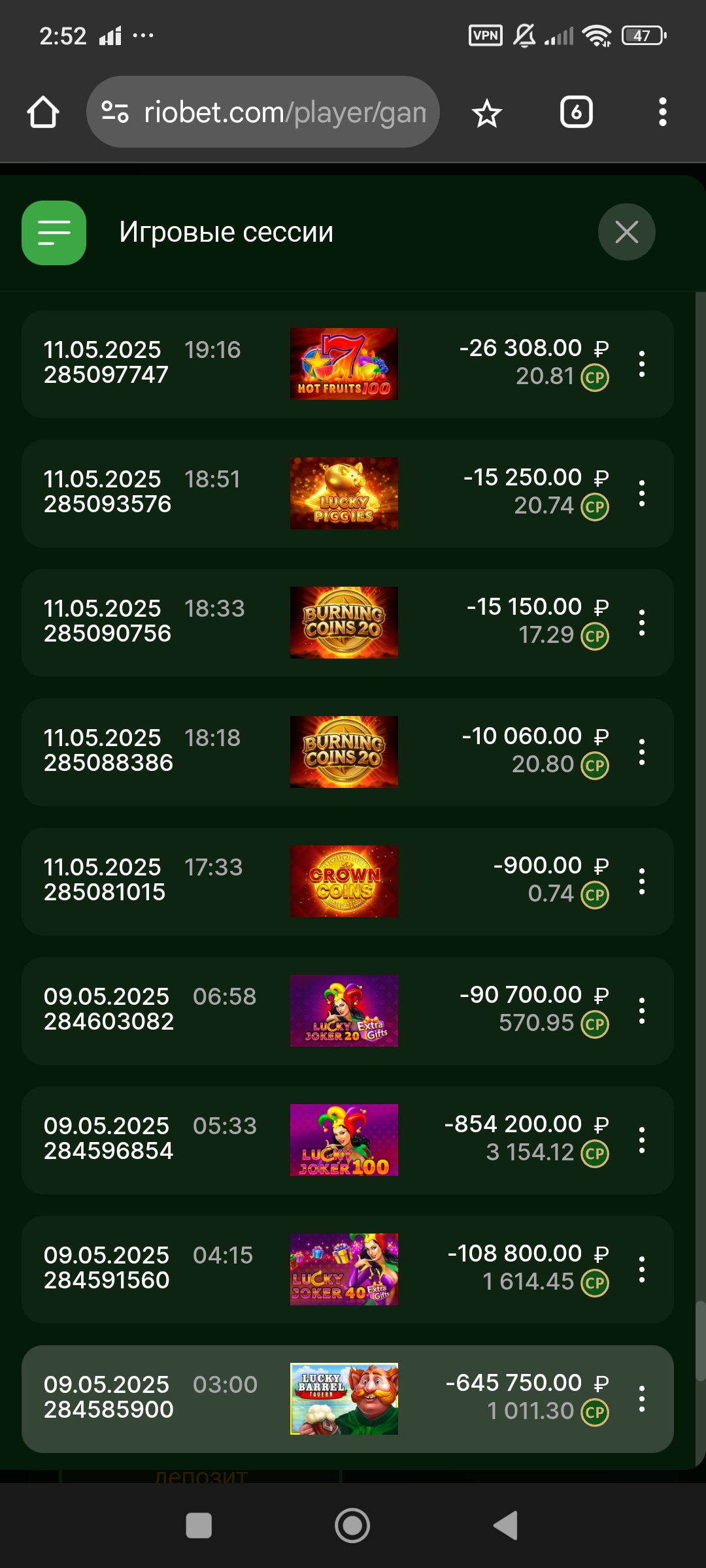Open the browser overflow menu
Viewport: 706px width, 1568px height.
coord(662,112)
